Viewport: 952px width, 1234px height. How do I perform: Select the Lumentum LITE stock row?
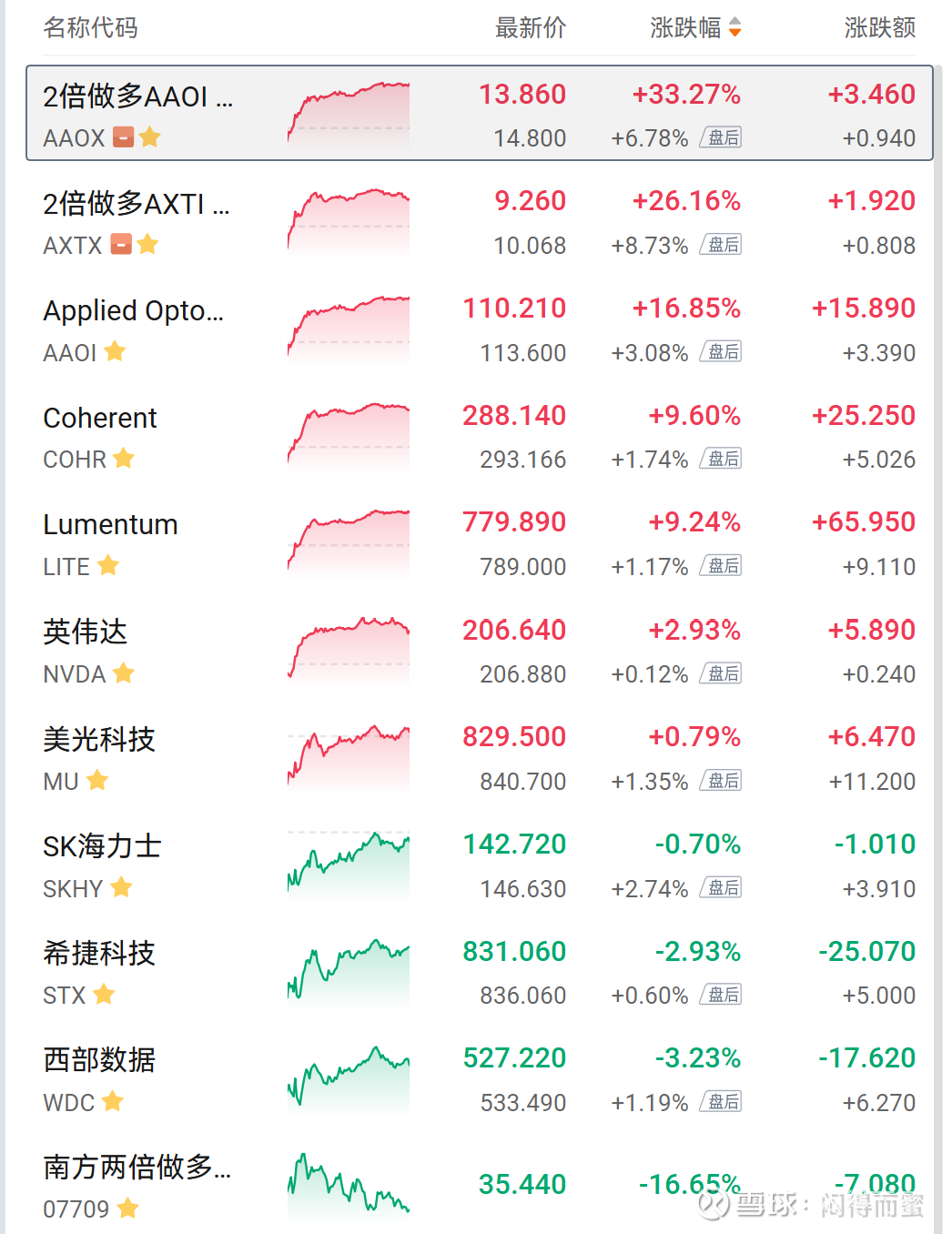(x=480, y=543)
